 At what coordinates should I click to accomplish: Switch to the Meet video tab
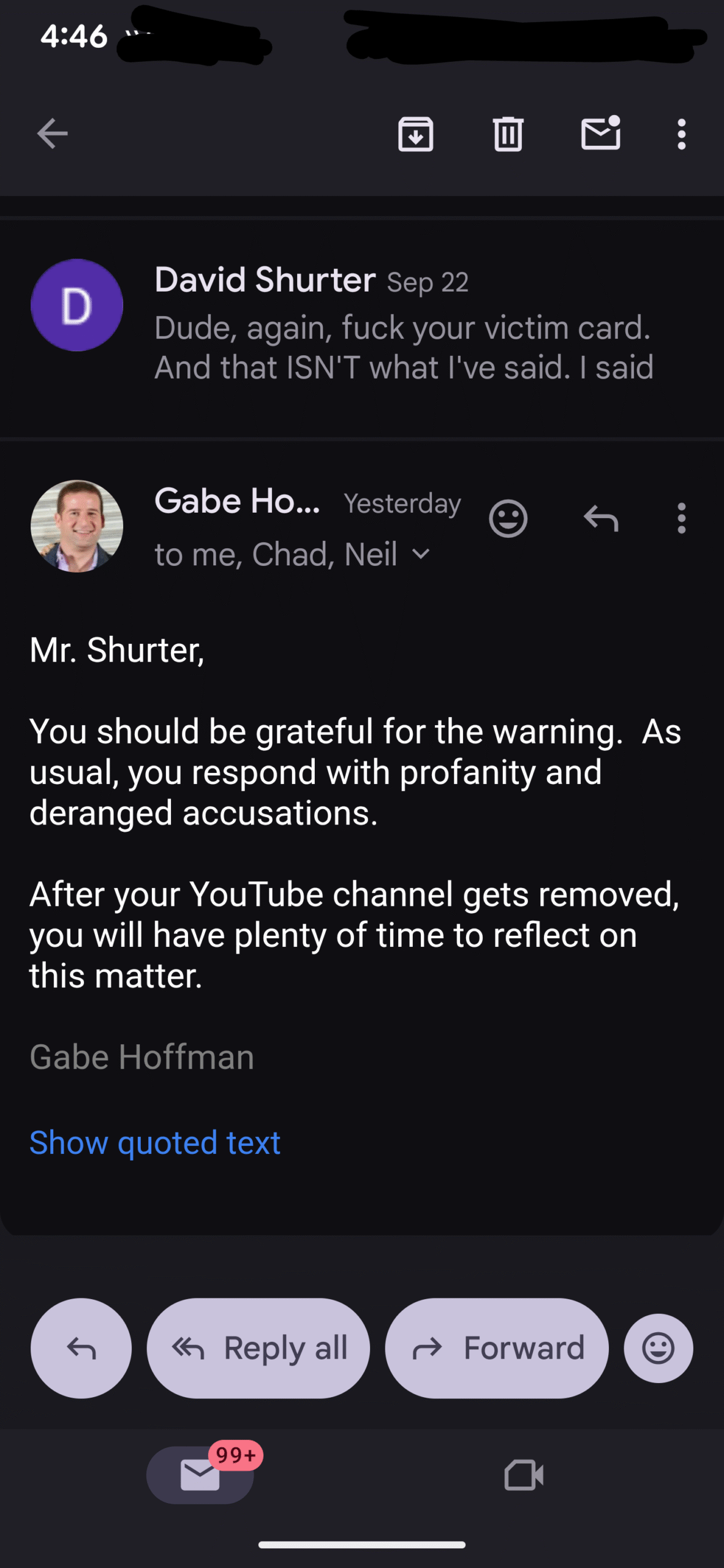(x=524, y=1474)
